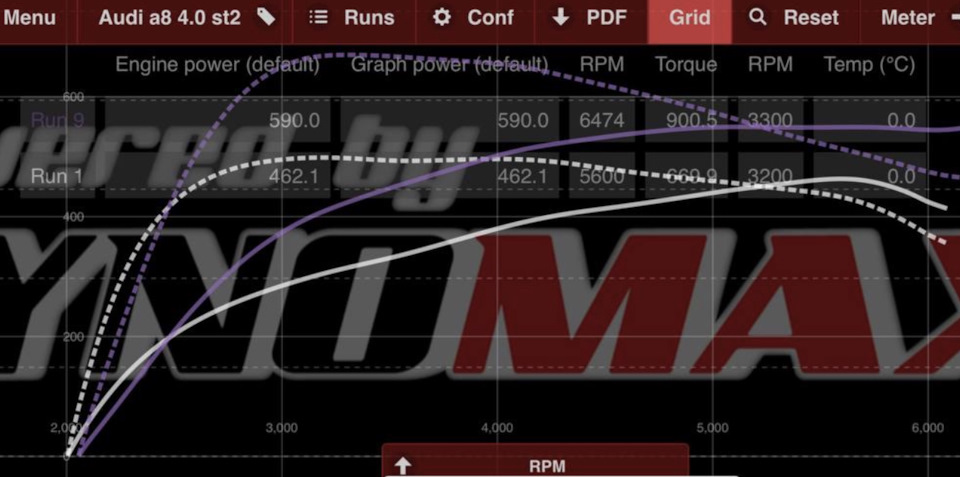Reset the graph zoom
The width and height of the screenshot is (960, 477).
[x=797, y=18]
